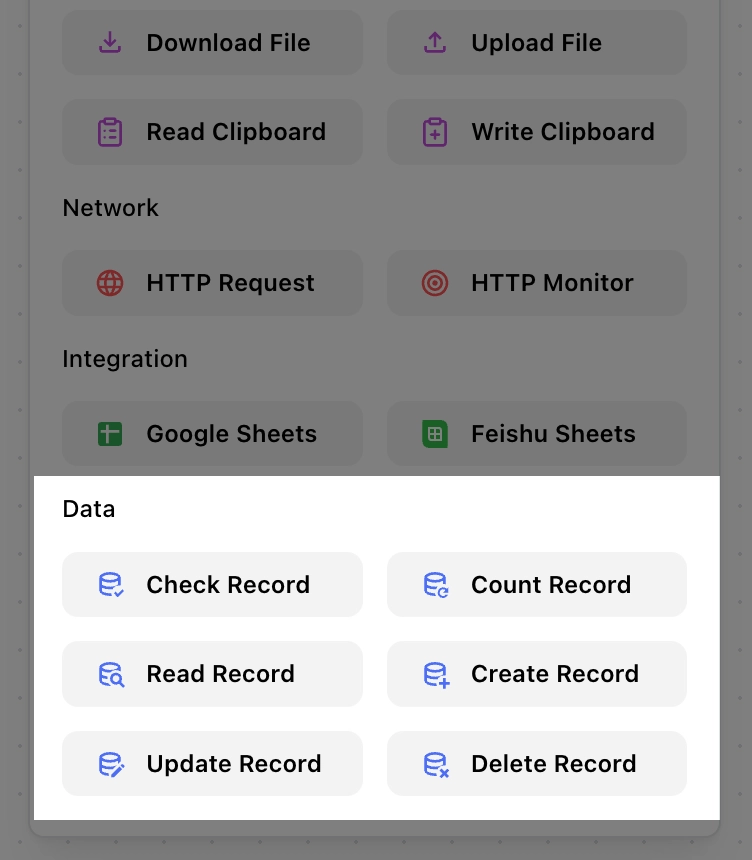Select the Delete Record action

pyautogui.click(x=536, y=764)
